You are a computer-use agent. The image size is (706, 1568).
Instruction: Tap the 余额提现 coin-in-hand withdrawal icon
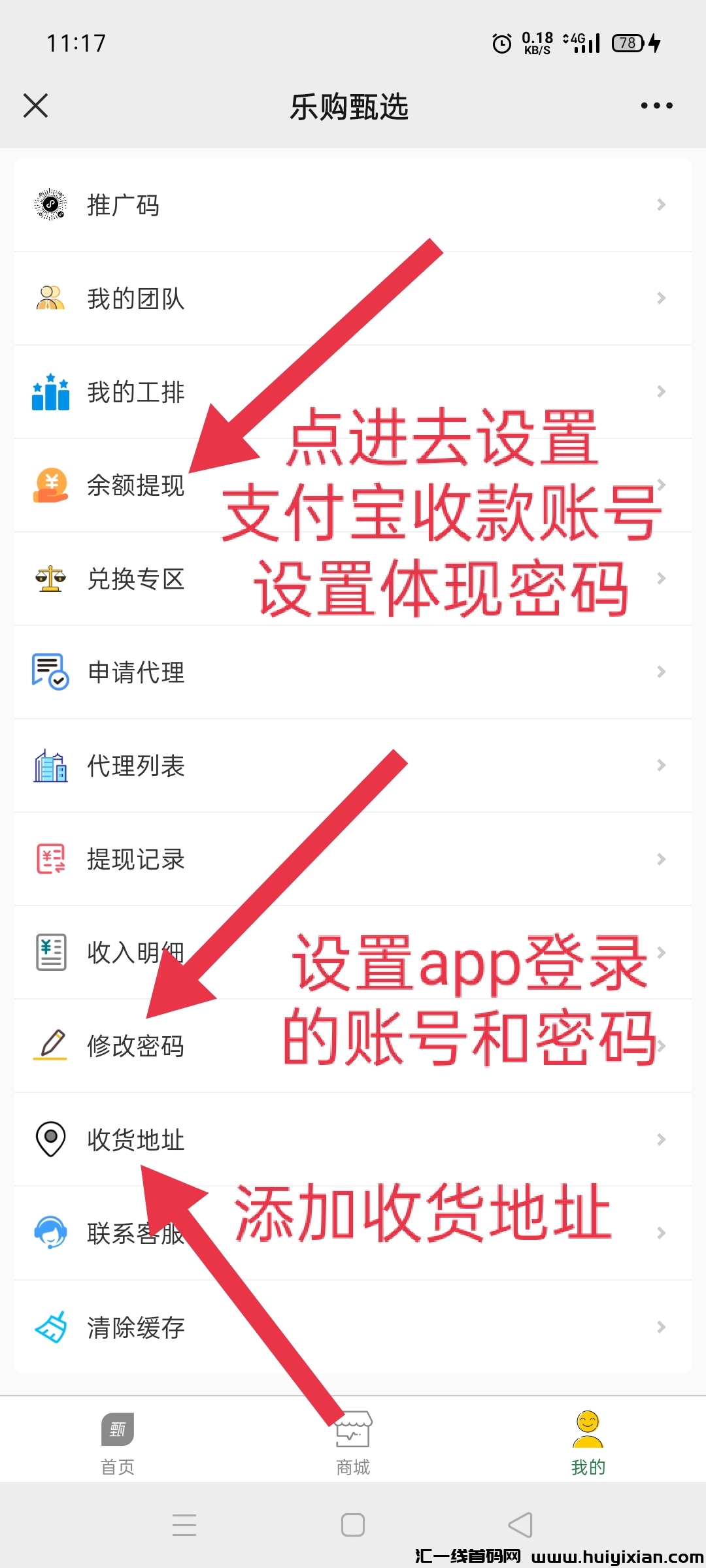(x=50, y=485)
